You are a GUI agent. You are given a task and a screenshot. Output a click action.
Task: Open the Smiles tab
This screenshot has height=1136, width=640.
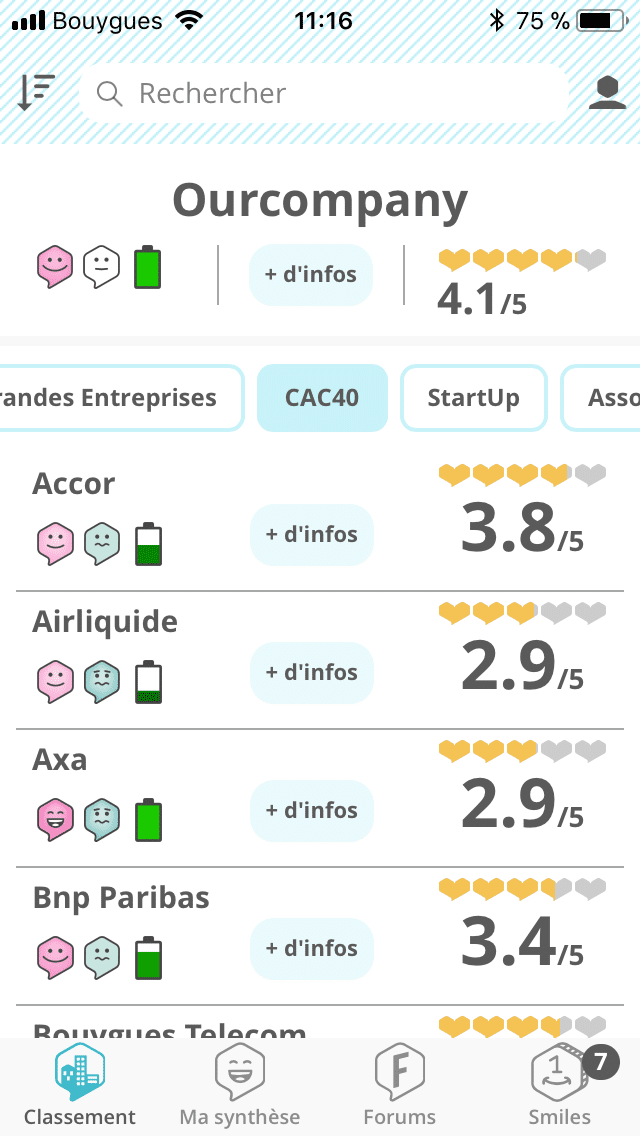(560, 1086)
